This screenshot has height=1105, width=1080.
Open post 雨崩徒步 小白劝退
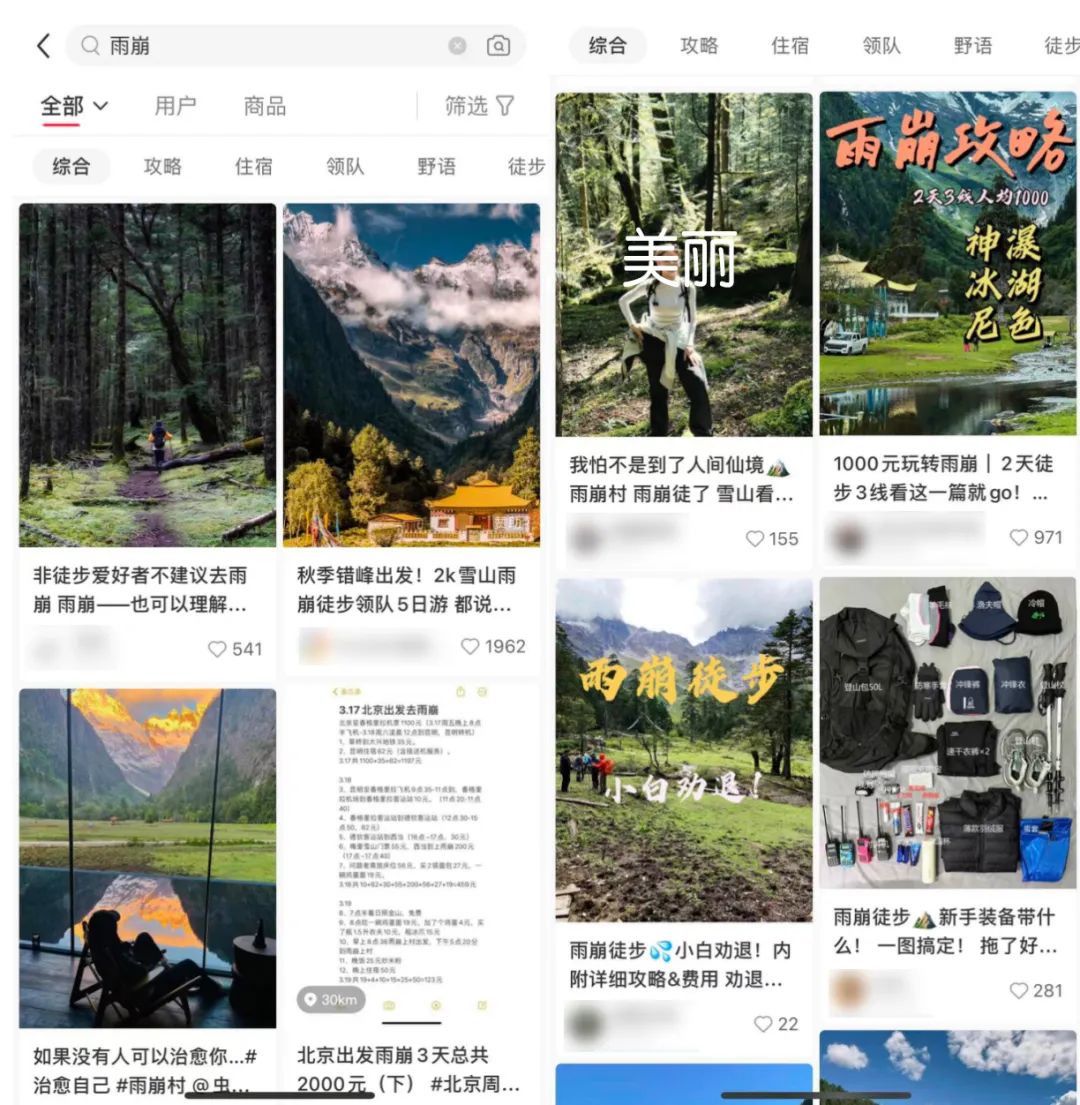pyautogui.click(x=684, y=750)
